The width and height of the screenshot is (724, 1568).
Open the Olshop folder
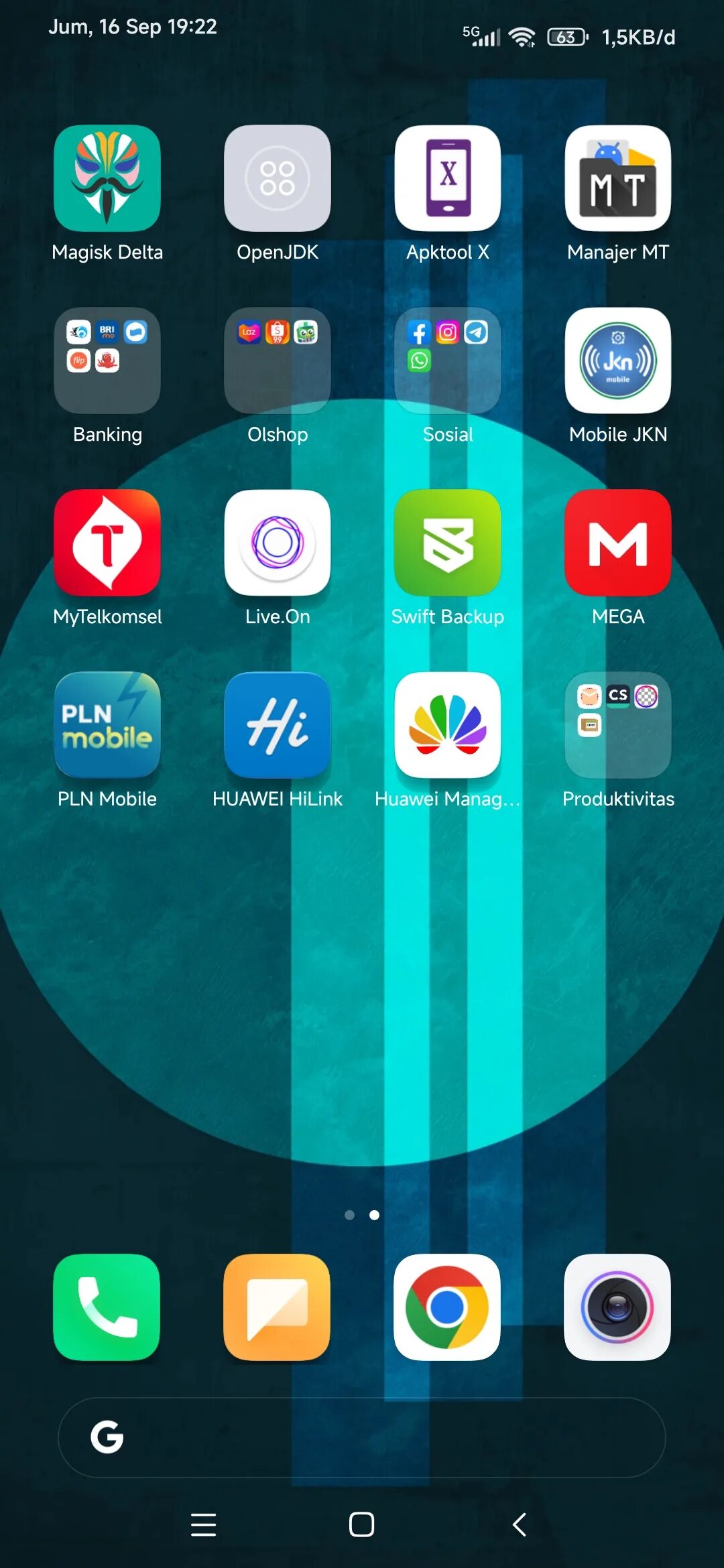click(277, 361)
